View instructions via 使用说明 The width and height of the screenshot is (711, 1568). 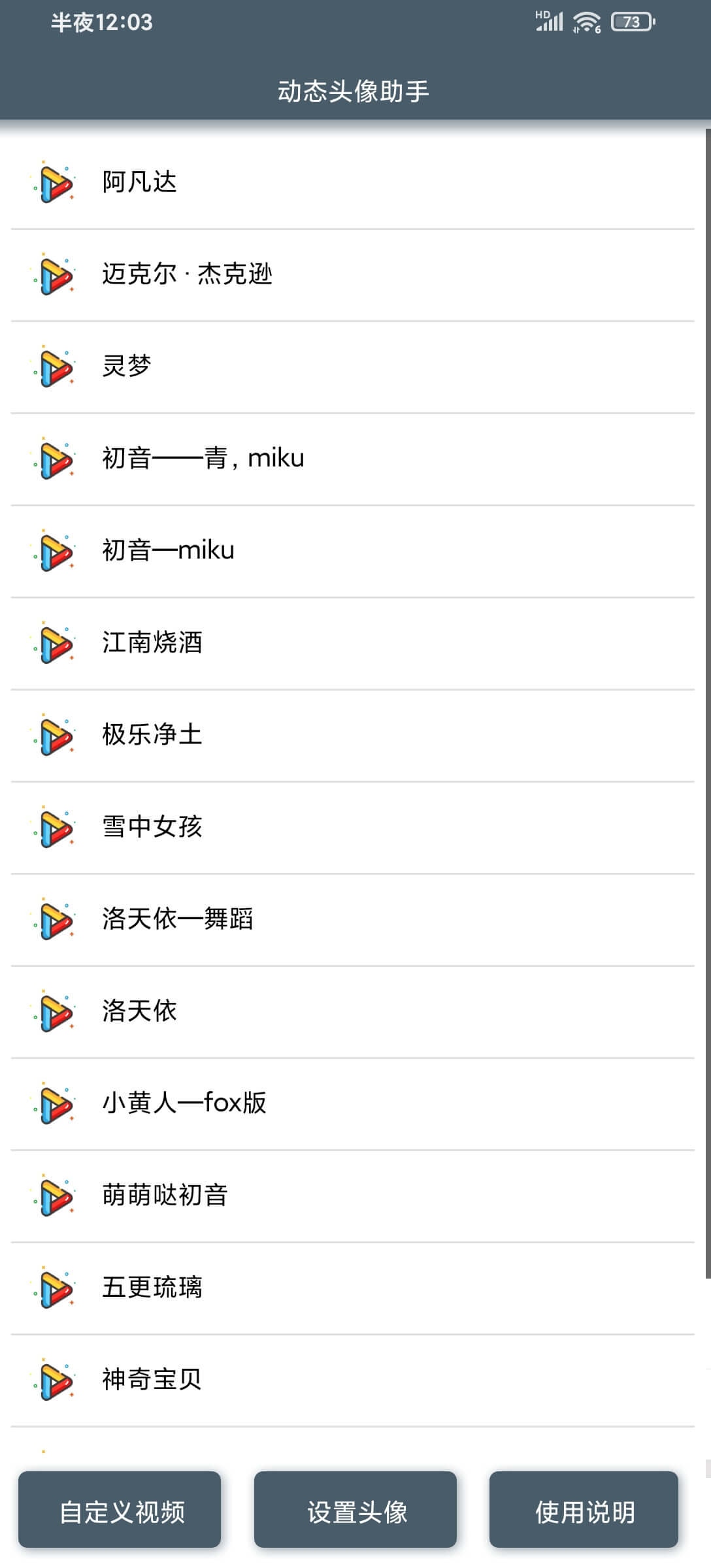point(584,1509)
